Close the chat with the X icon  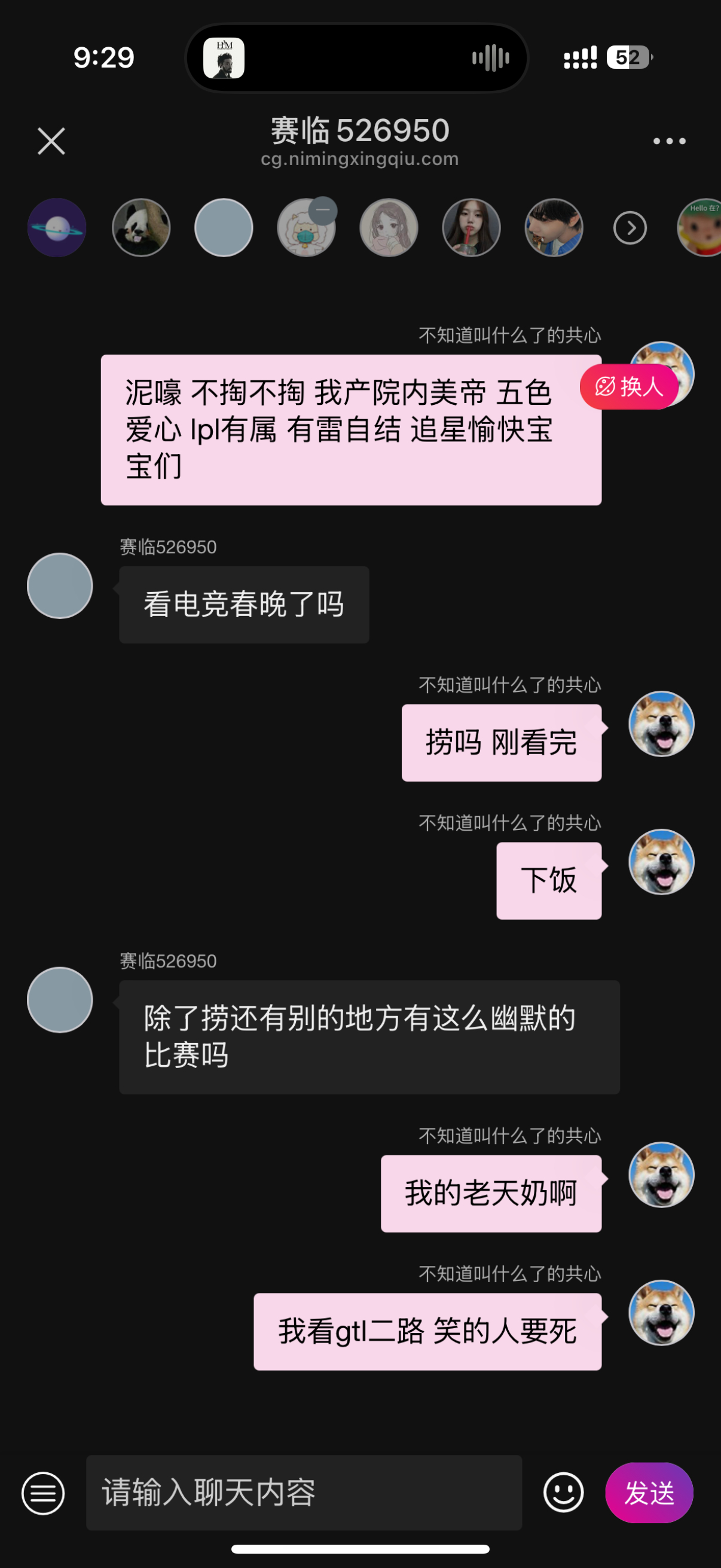click(51, 141)
